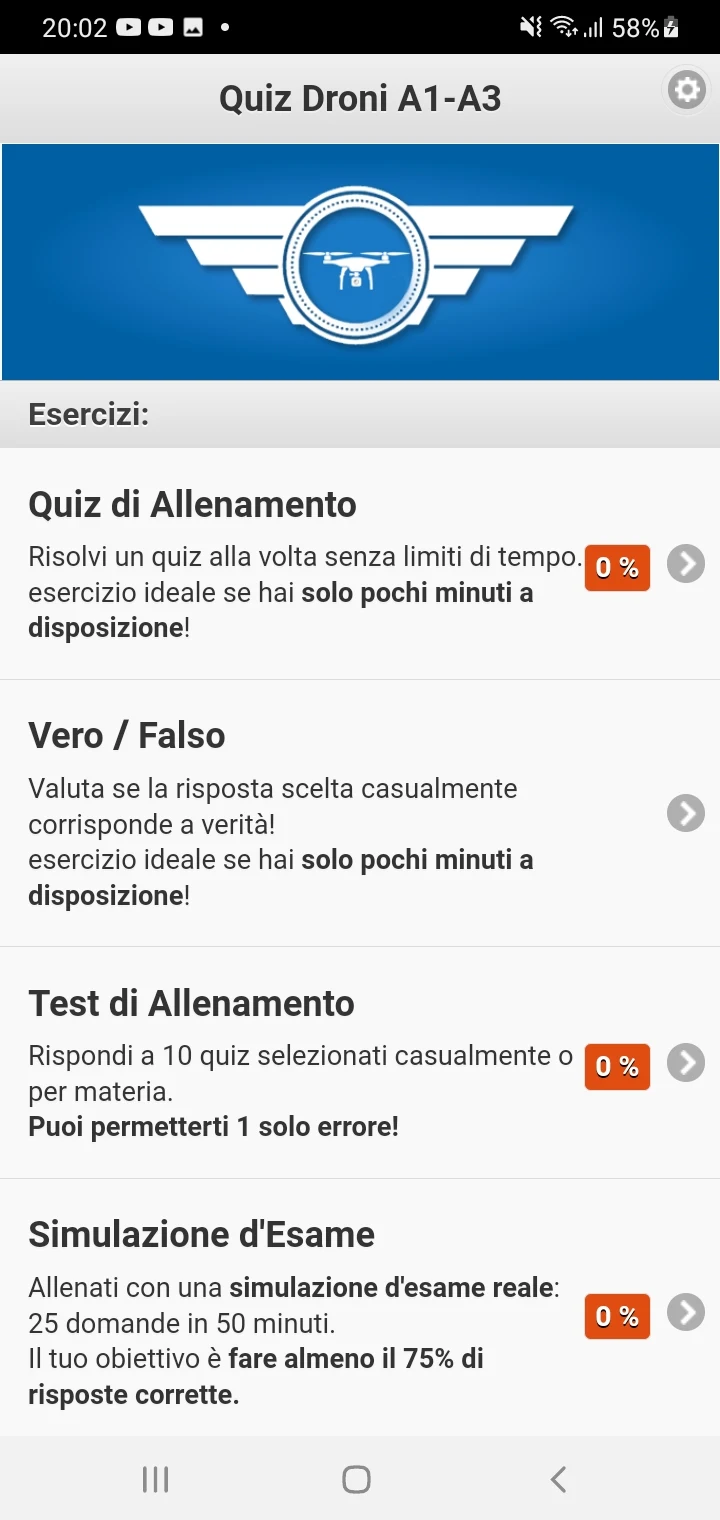Go back using the system back button
This screenshot has width=720, height=1520.
click(x=559, y=1479)
